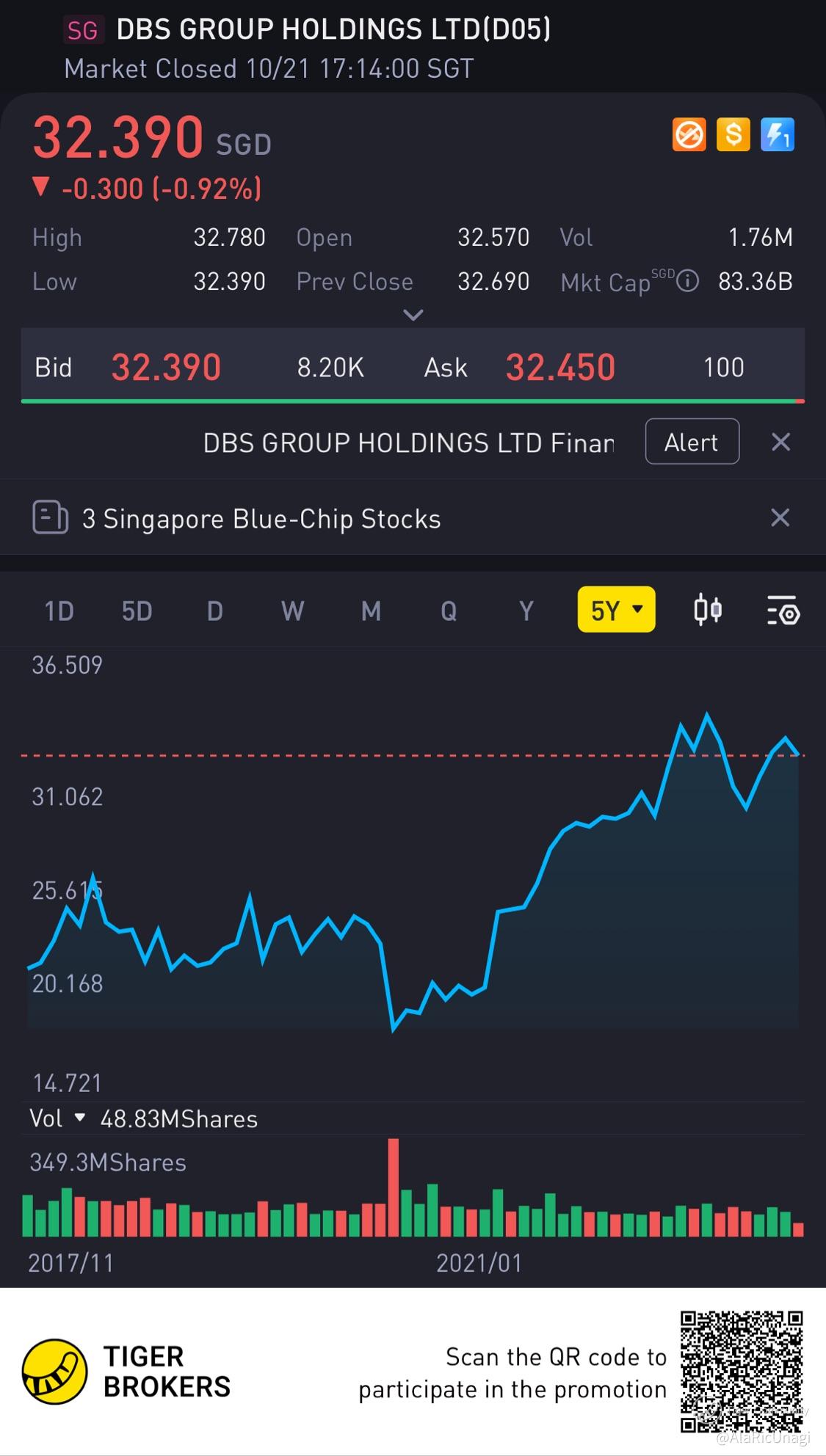Image resolution: width=826 pixels, height=1456 pixels.
Task: Close the Blue-Chip Stocks banner
Action: [780, 517]
